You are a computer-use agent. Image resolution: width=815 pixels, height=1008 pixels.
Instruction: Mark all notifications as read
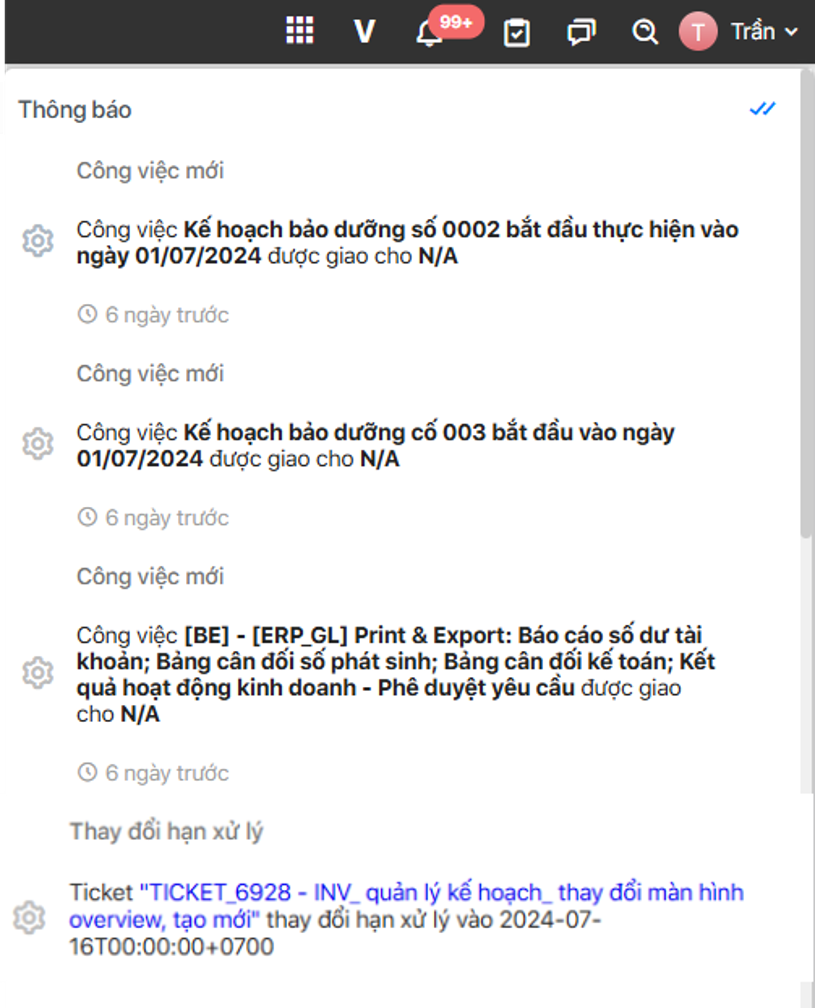click(762, 109)
